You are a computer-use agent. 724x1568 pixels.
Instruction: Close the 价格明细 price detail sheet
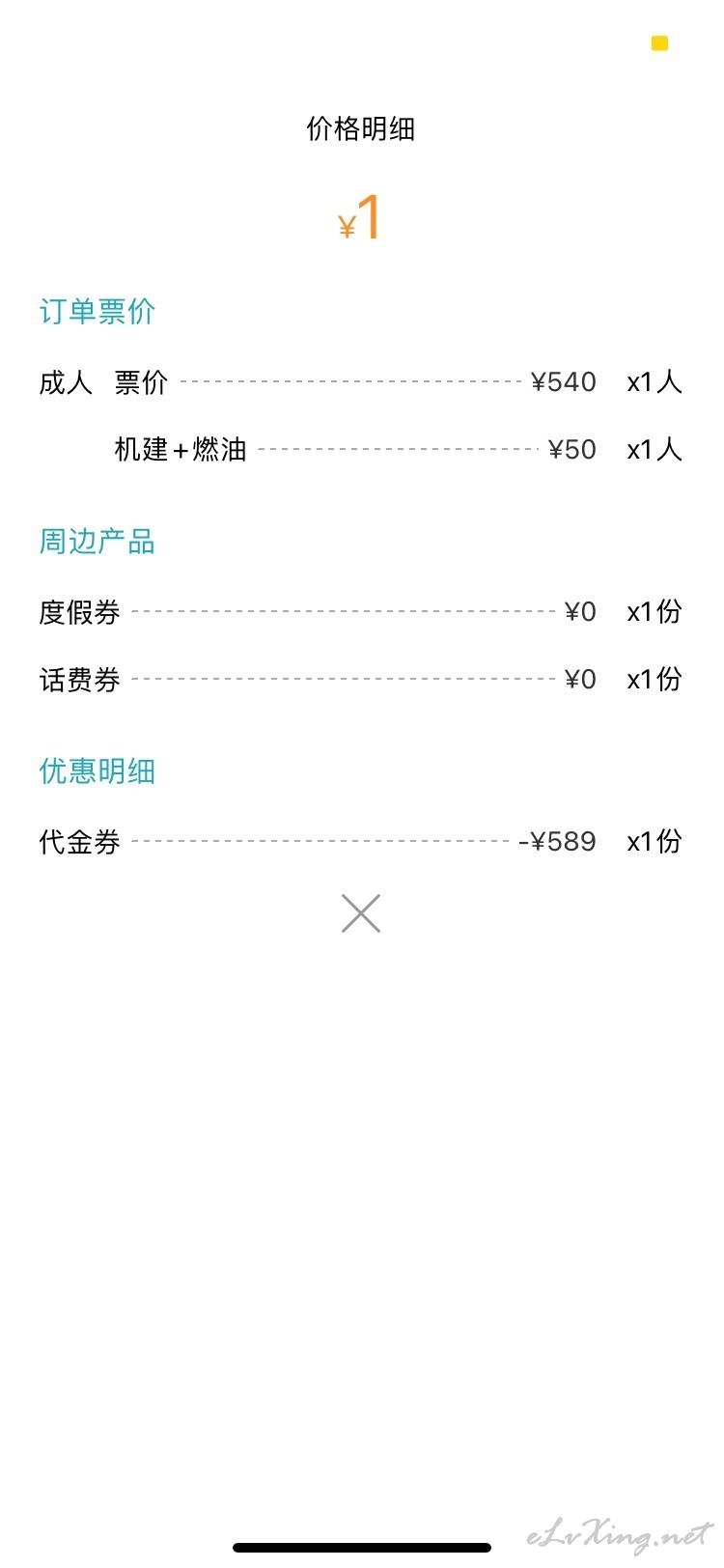click(361, 912)
